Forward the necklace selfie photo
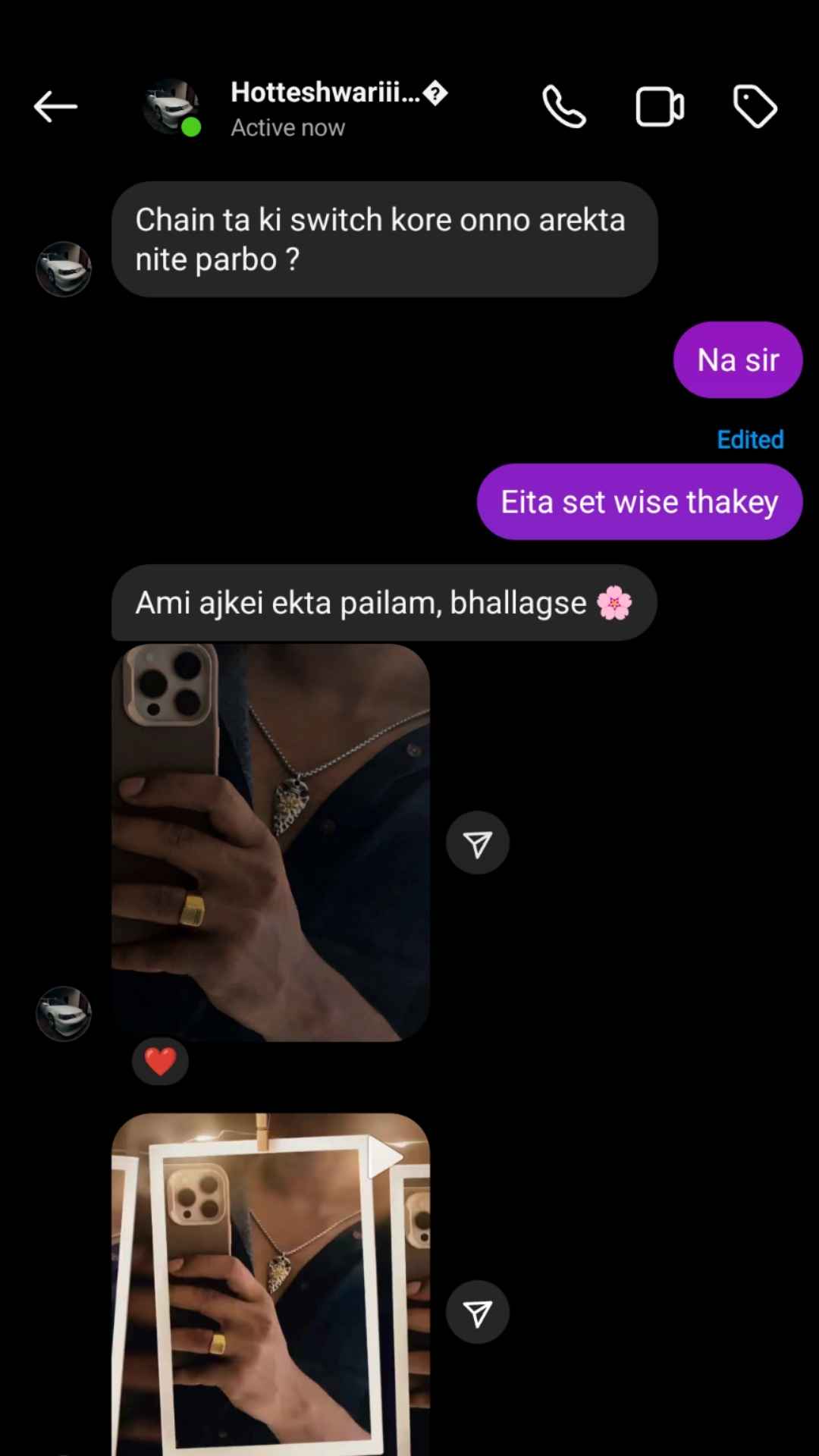The width and height of the screenshot is (819, 1456). 477,843
